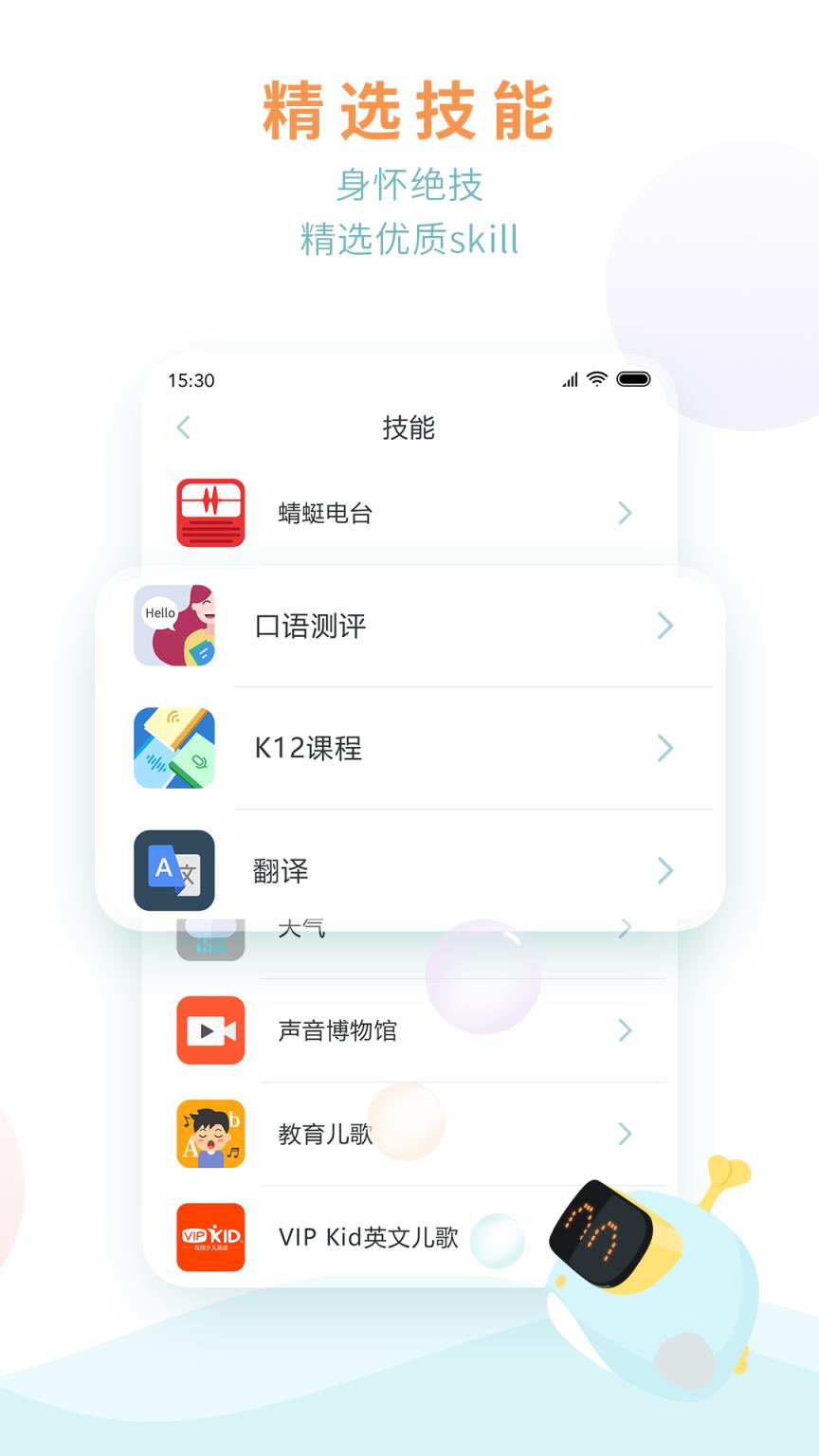This screenshot has width=819, height=1456.
Task: Tap the VIPKID logo icon
Action: (210, 1237)
